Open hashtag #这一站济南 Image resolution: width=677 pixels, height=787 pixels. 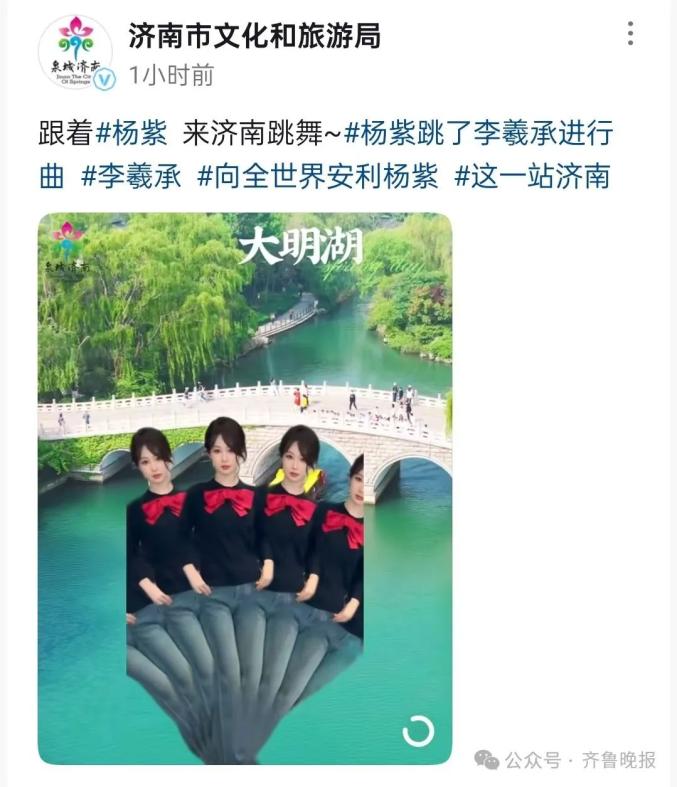point(532,177)
